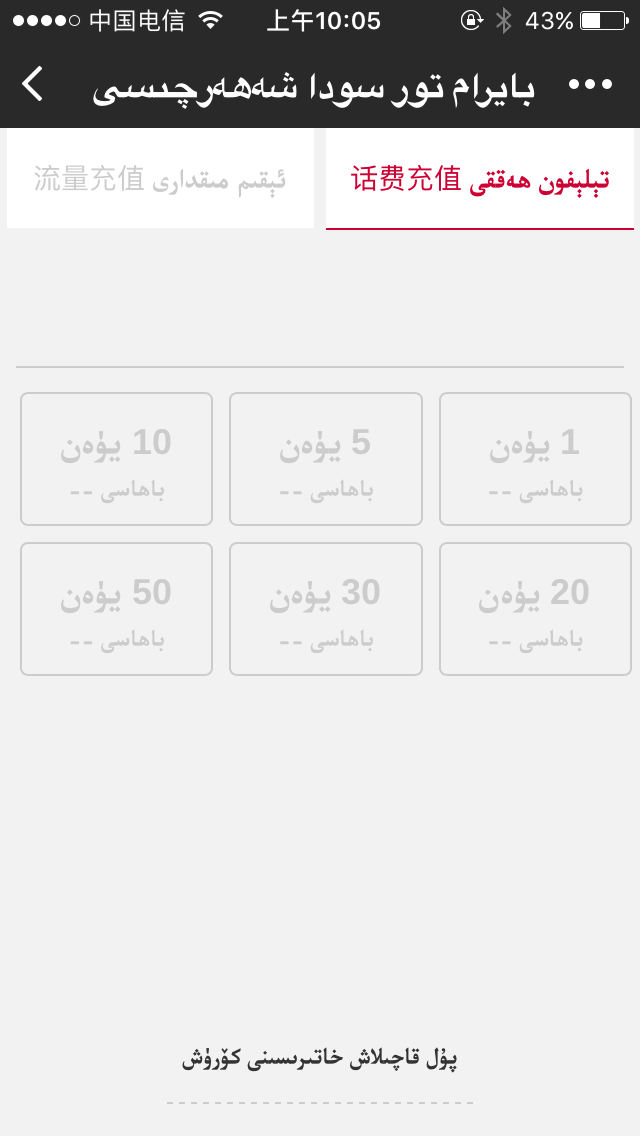Switch to the 流量充值 tab
The image size is (640, 1136).
click(160, 180)
